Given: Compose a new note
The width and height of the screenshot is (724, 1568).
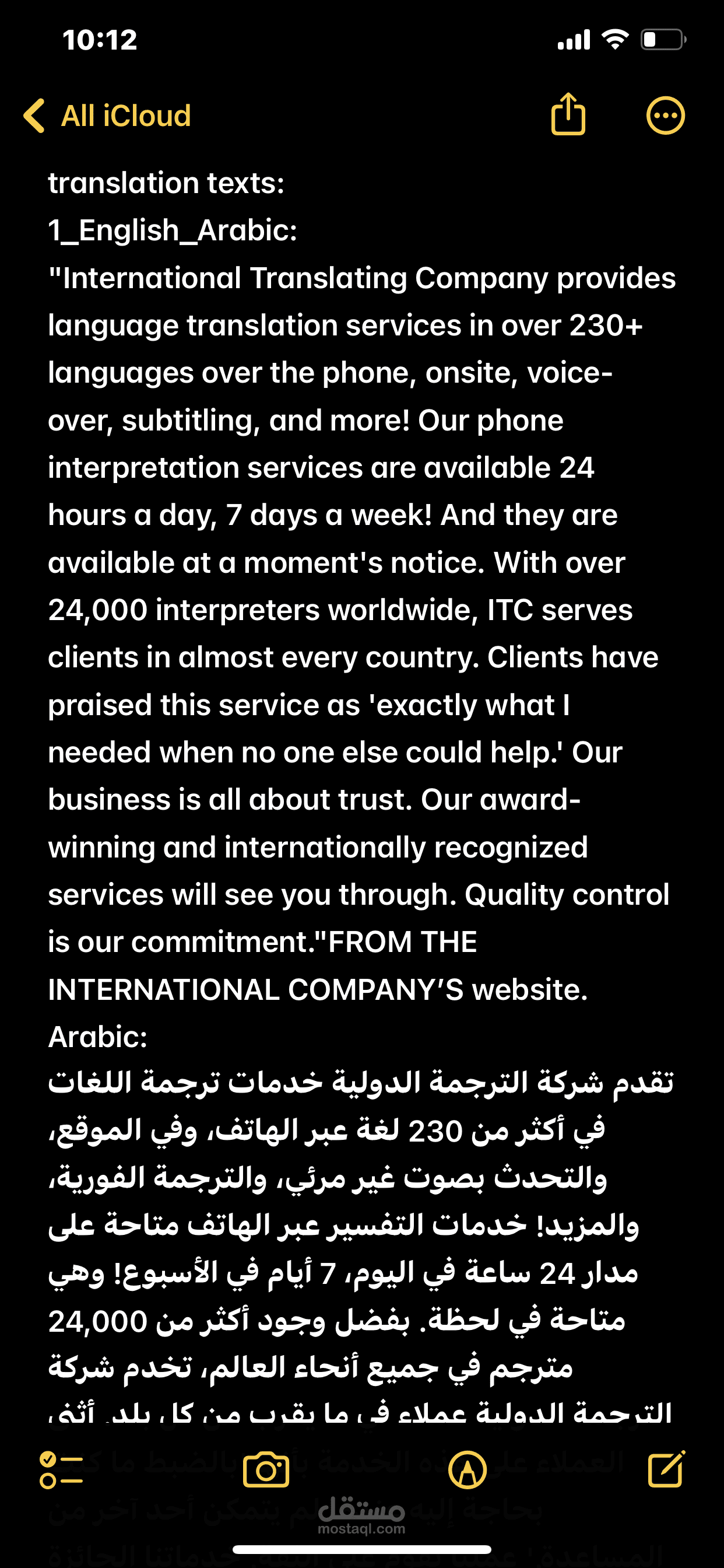Looking at the screenshot, I should click(x=667, y=1469).
